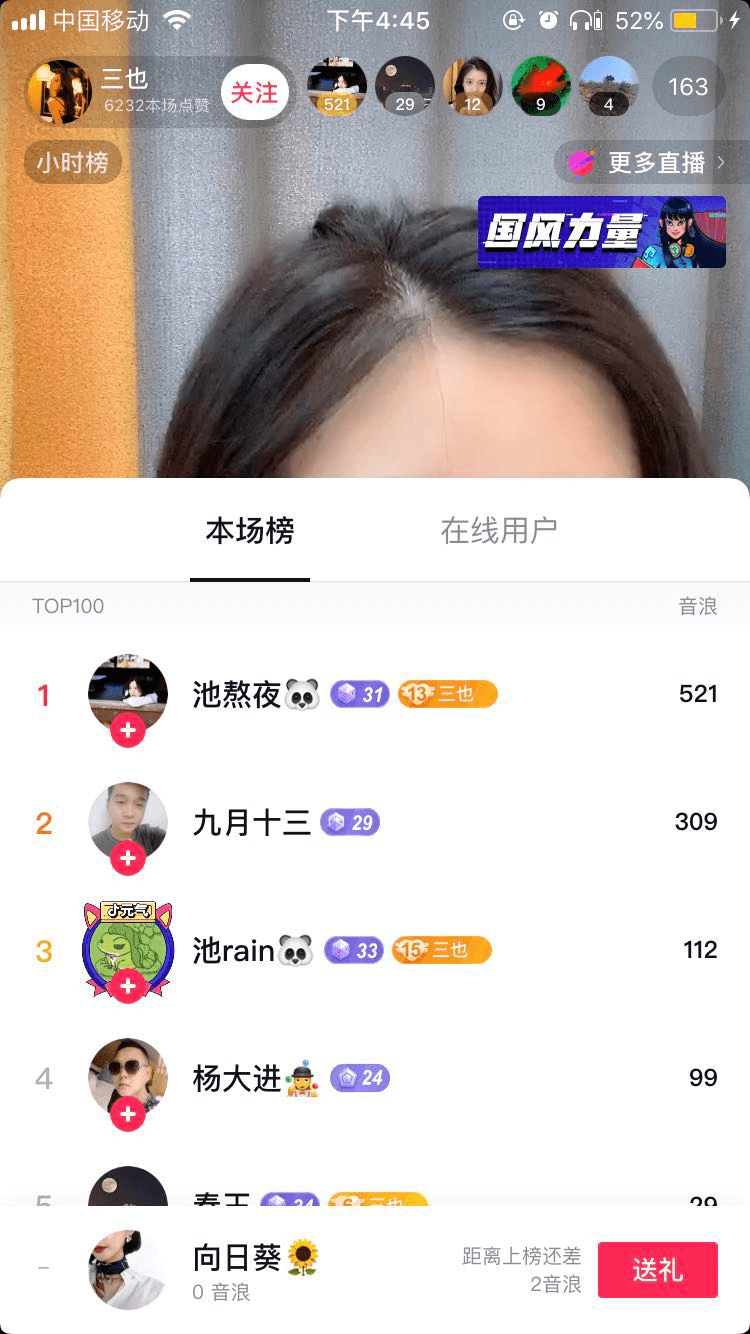Open top viewer avatar with 521
Viewport: 750px width, 1334px height.
pyautogui.click(x=336, y=86)
